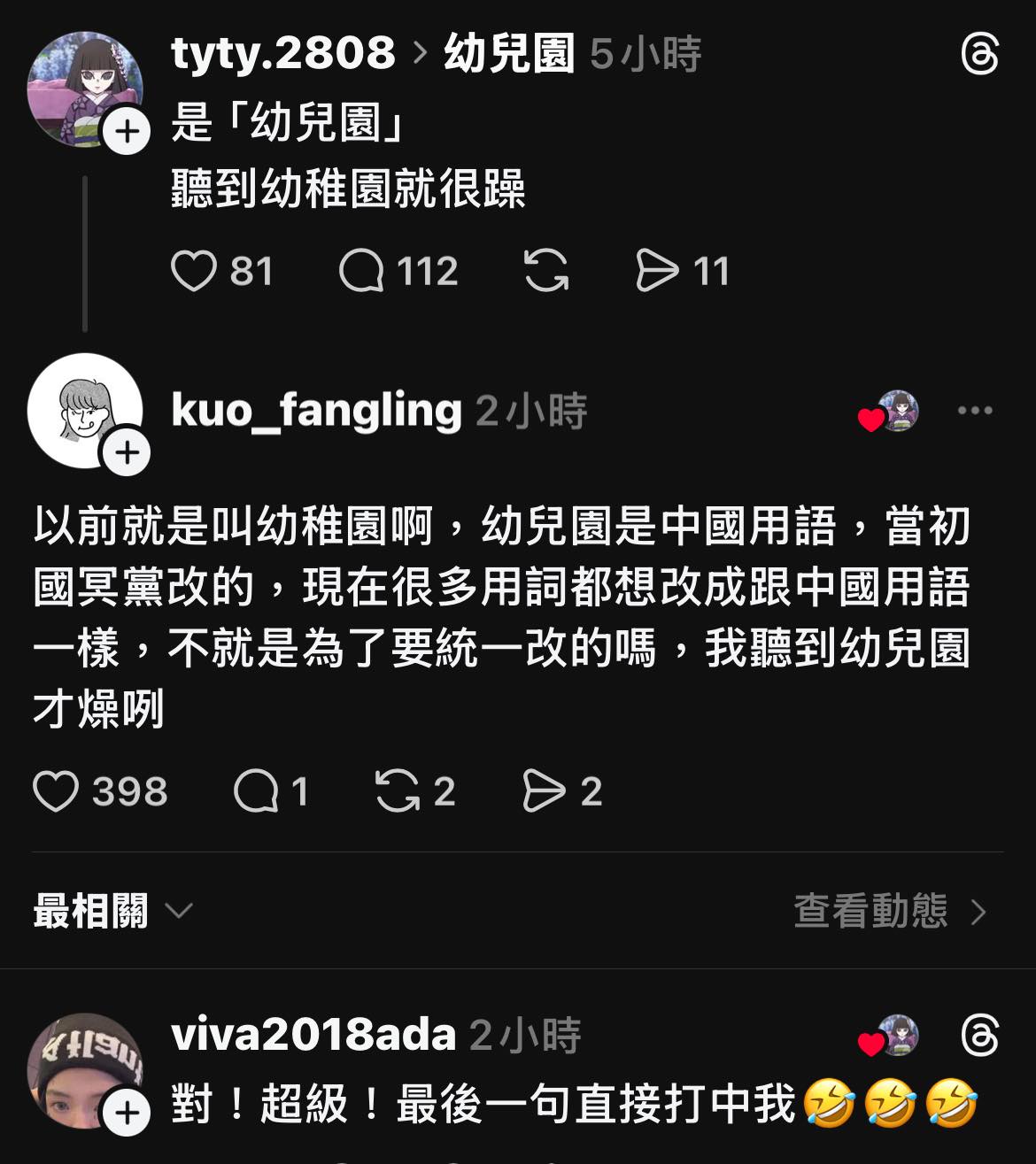Open comments on the tyty.2808 post

pos(361,271)
